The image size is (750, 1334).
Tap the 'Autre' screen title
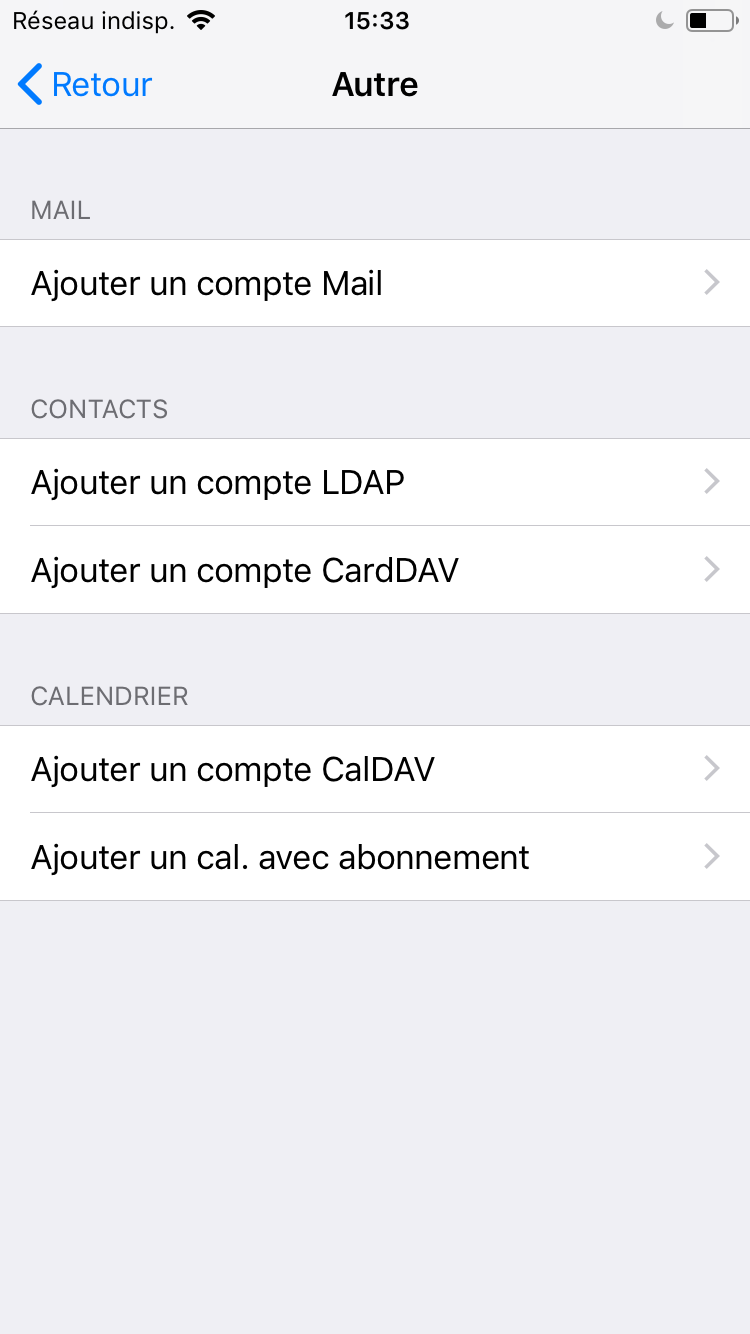pyautogui.click(x=375, y=85)
